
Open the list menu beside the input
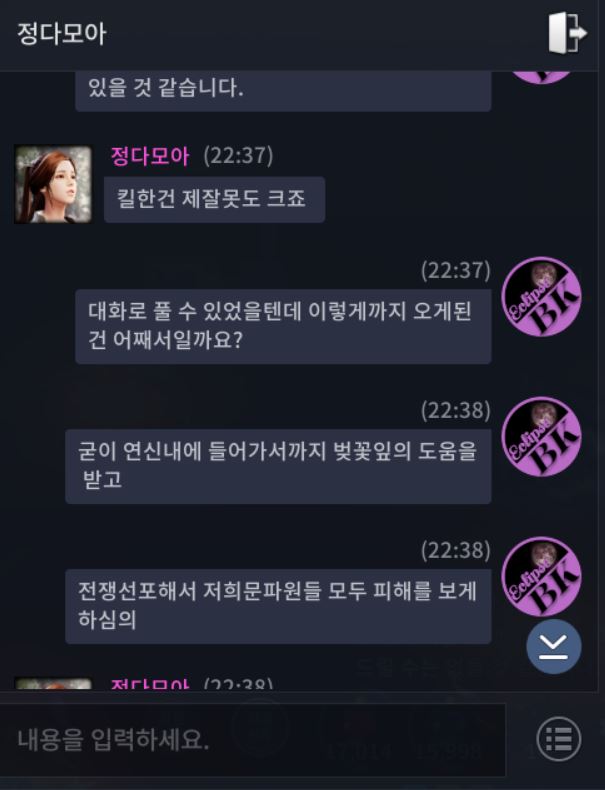tap(559, 740)
